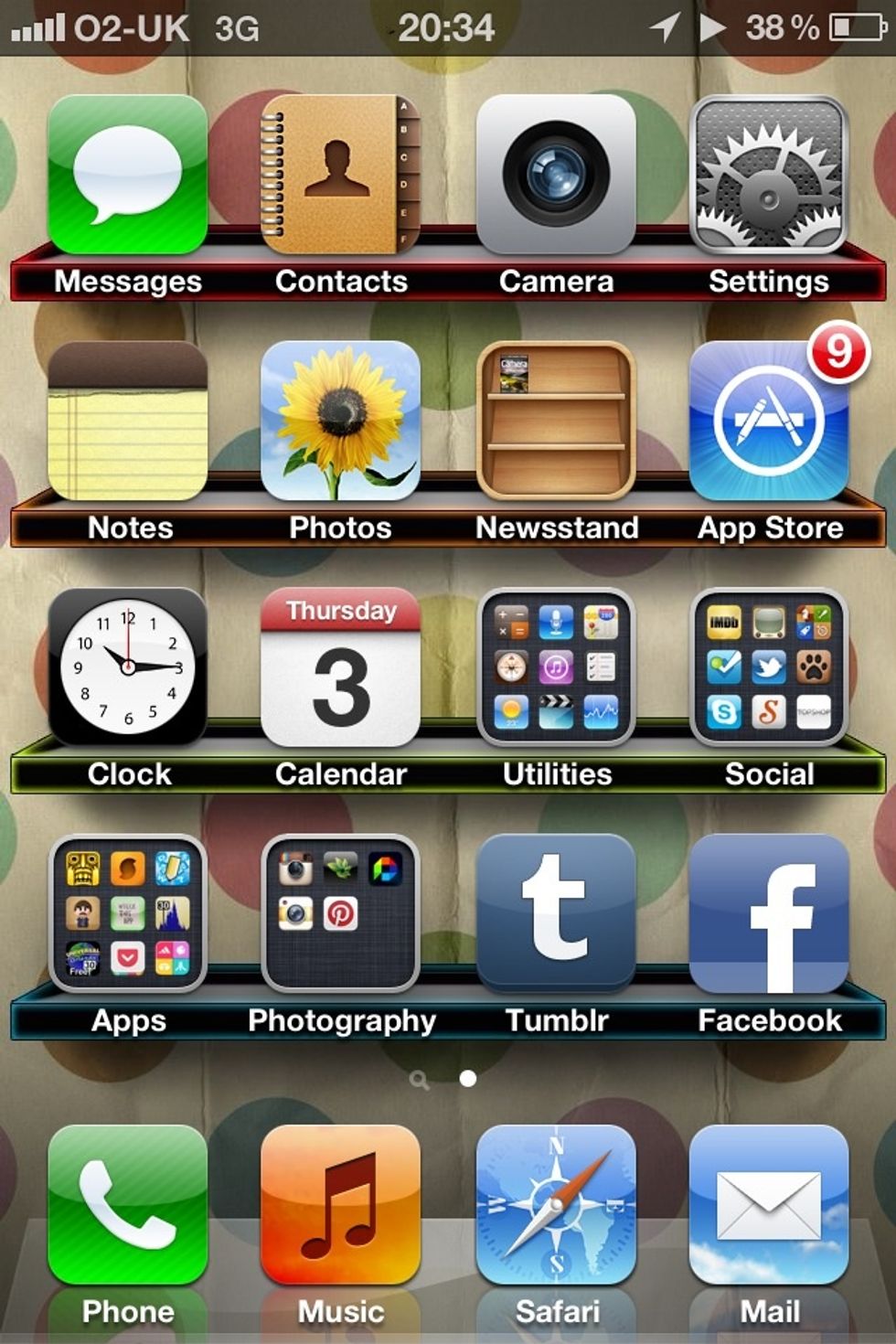Screen dimensions: 896x1344
Task: Open the Photos app
Action: (x=341, y=421)
